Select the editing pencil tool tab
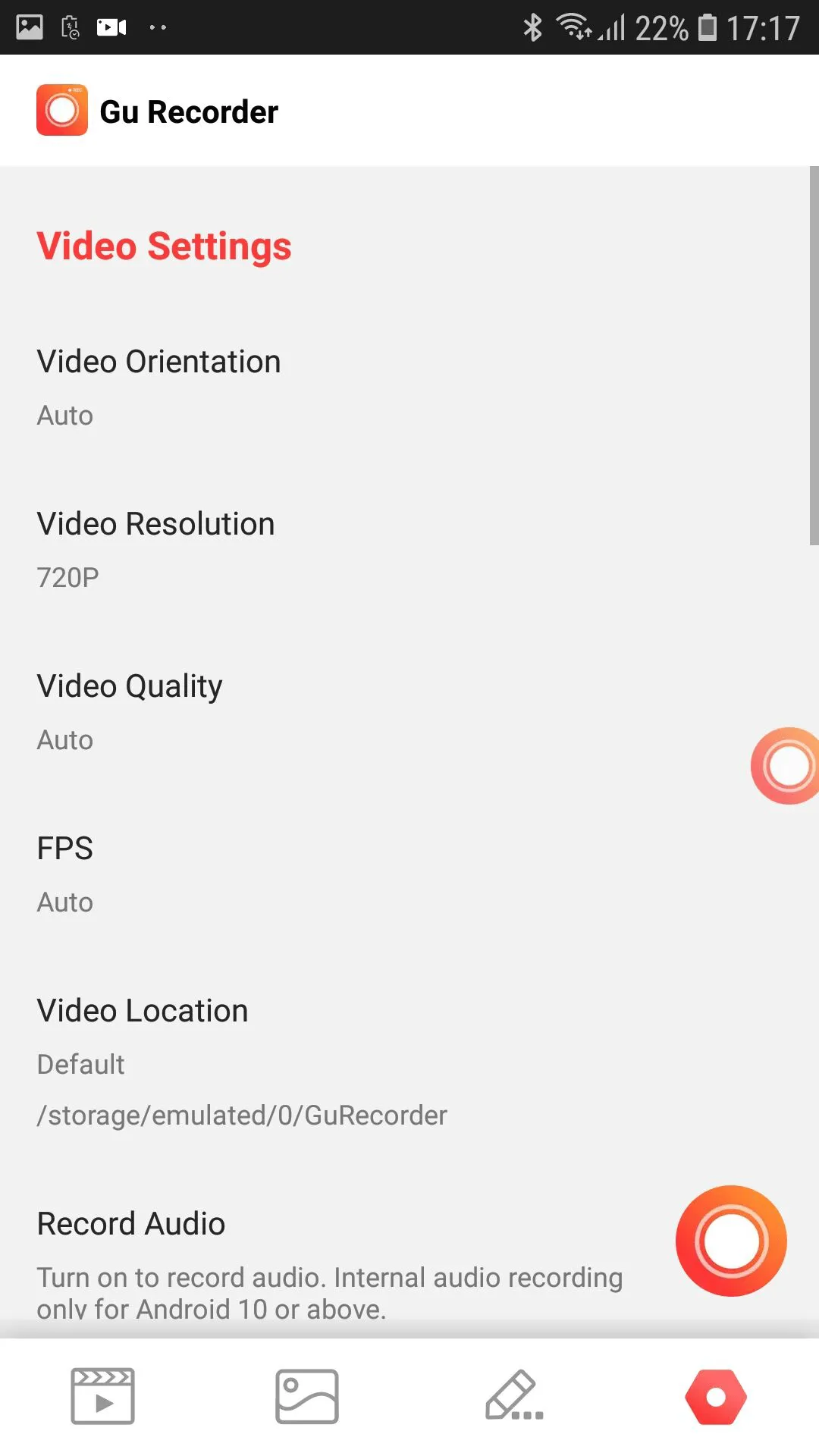 512,1395
